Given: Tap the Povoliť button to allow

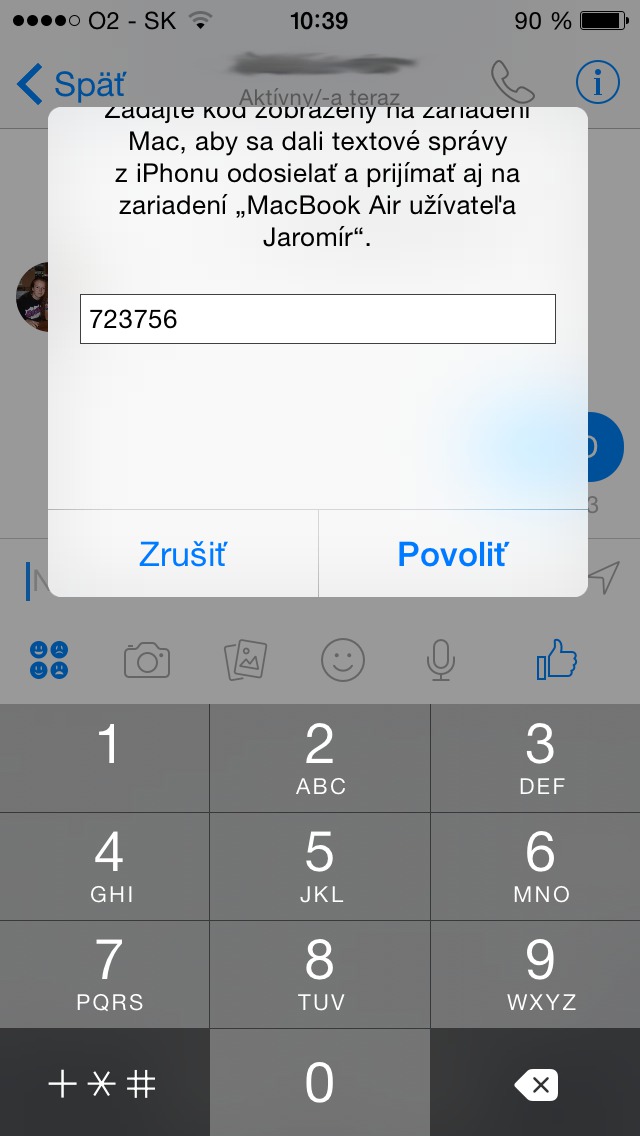Looking at the screenshot, I should 453,554.
